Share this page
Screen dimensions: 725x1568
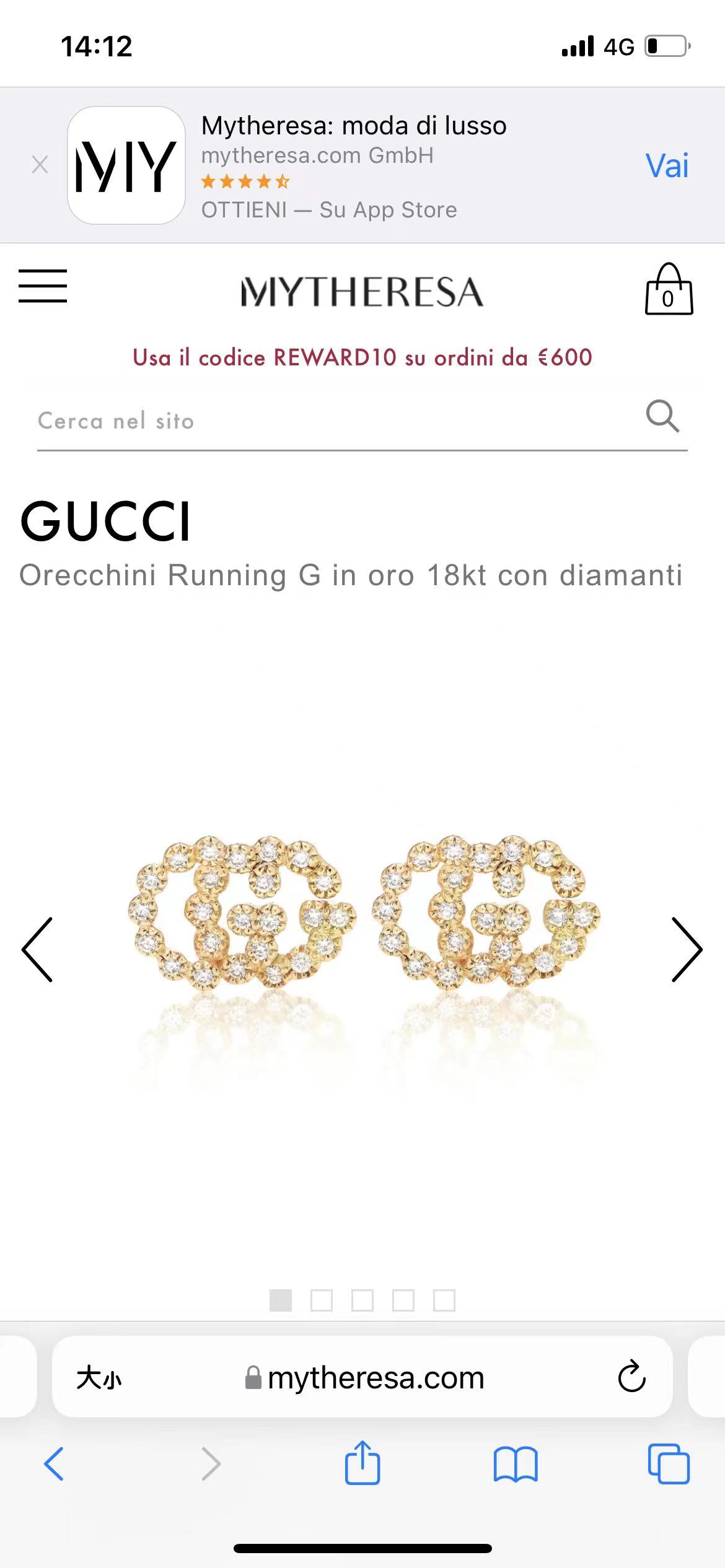[x=362, y=1462]
